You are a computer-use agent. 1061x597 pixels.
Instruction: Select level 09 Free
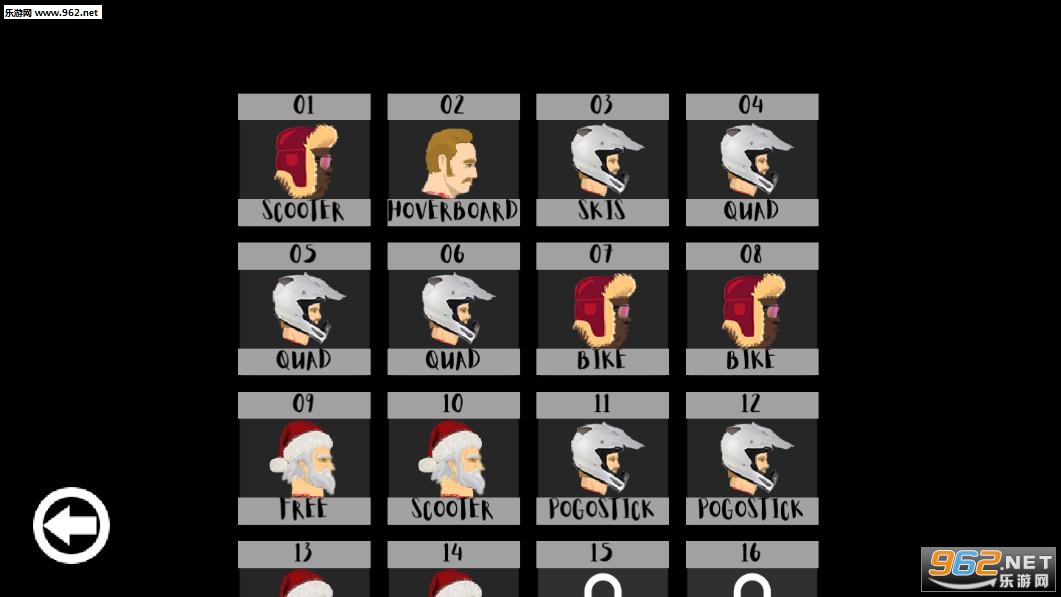click(x=304, y=458)
